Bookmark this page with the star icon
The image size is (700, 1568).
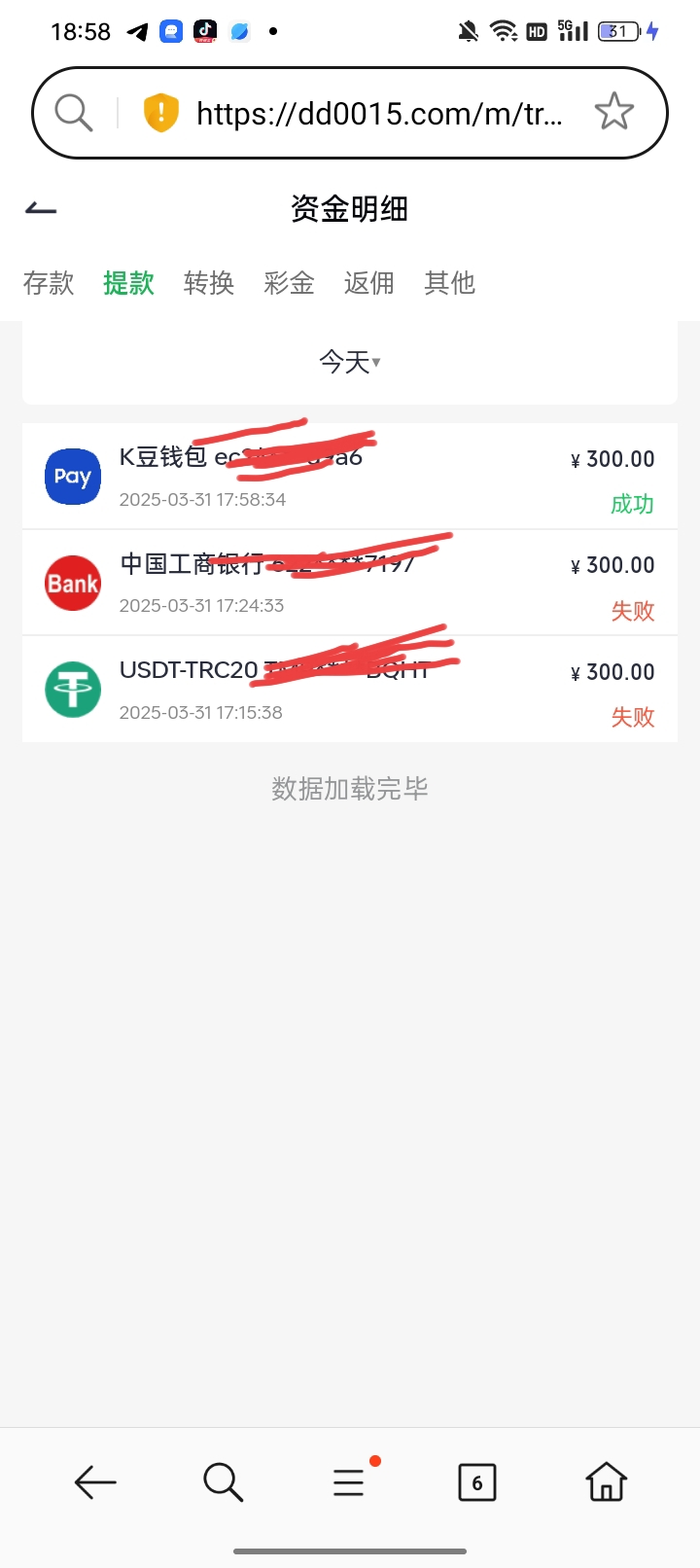point(613,113)
